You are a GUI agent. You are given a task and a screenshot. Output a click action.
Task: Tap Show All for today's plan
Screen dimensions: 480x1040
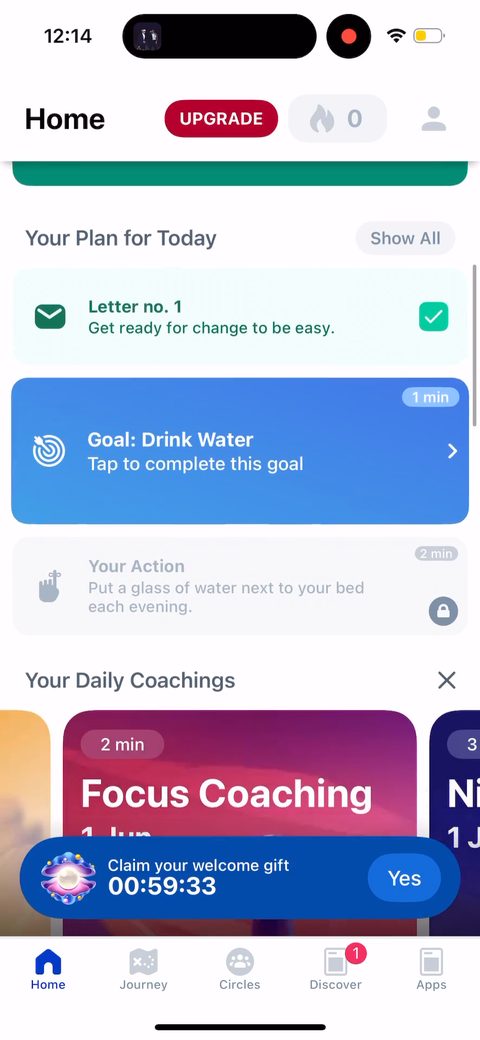tap(405, 238)
